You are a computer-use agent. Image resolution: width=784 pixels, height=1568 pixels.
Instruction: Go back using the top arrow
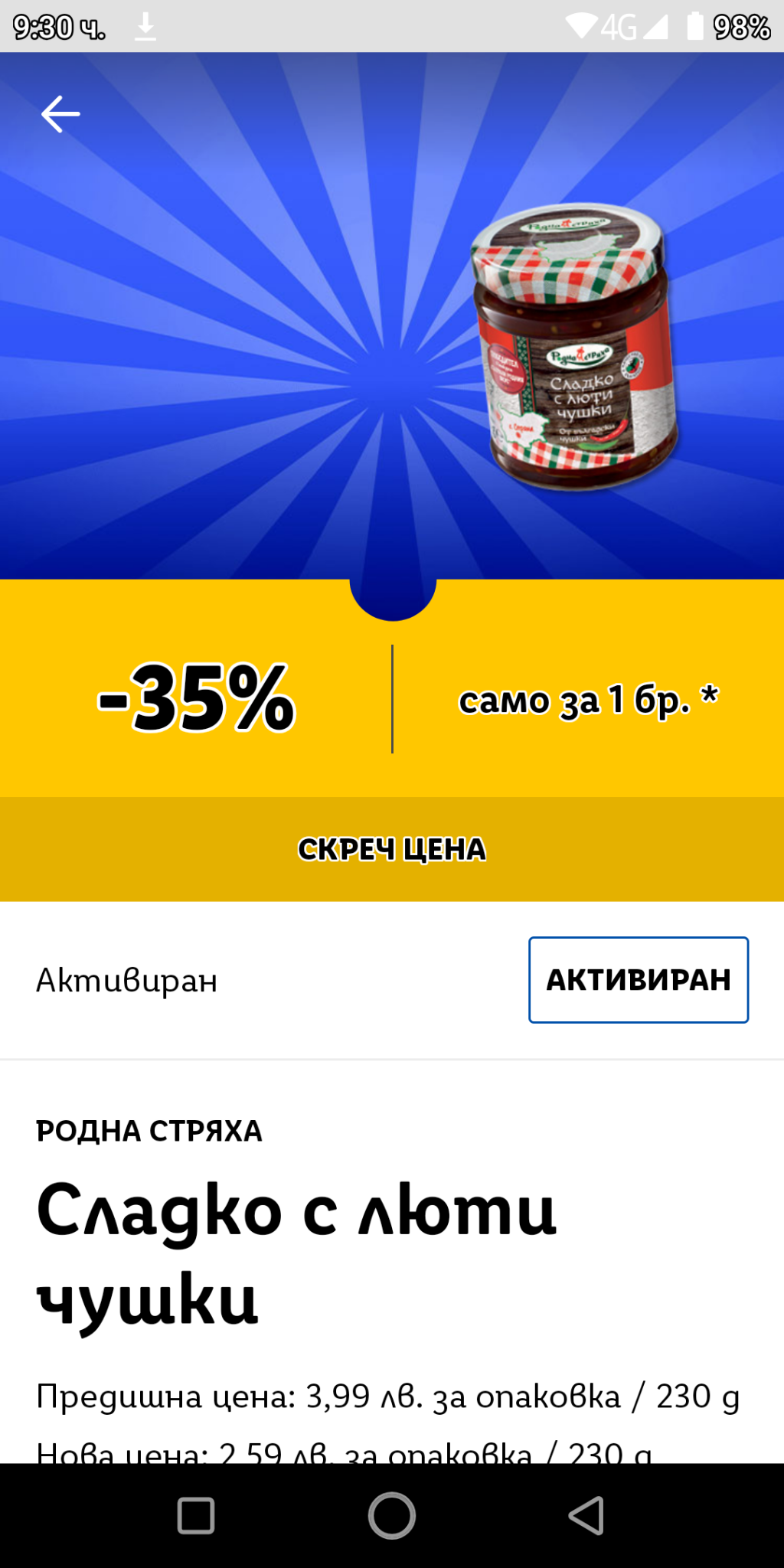tap(60, 115)
